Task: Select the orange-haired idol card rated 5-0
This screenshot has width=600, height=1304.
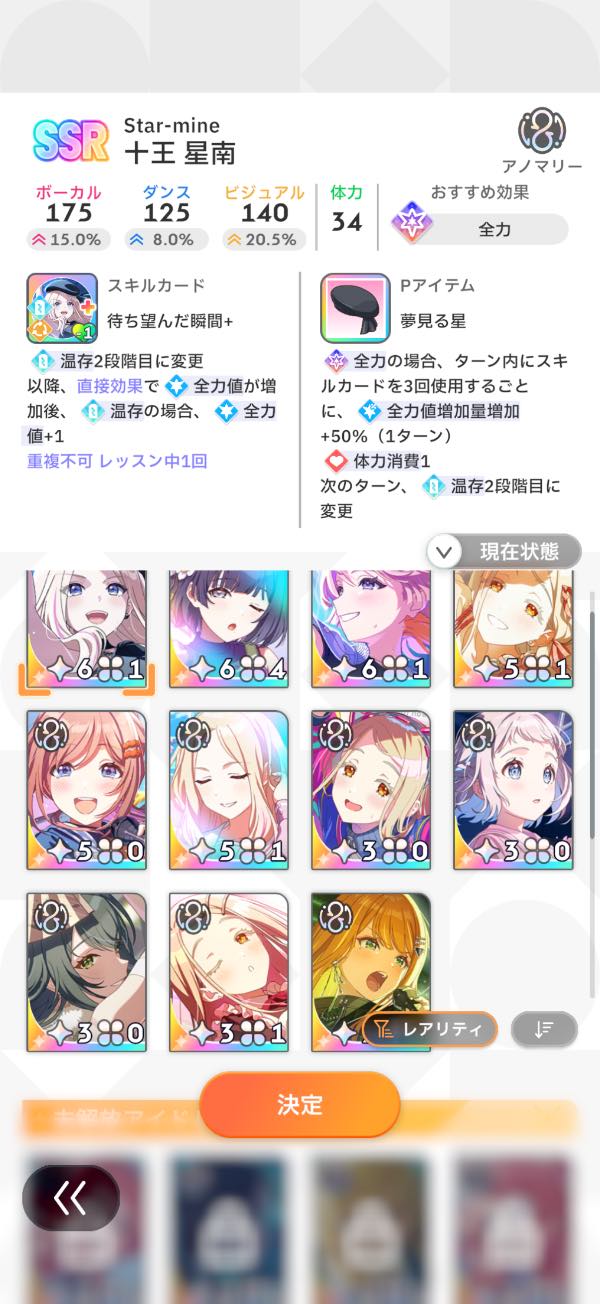Action: point(87,790)
